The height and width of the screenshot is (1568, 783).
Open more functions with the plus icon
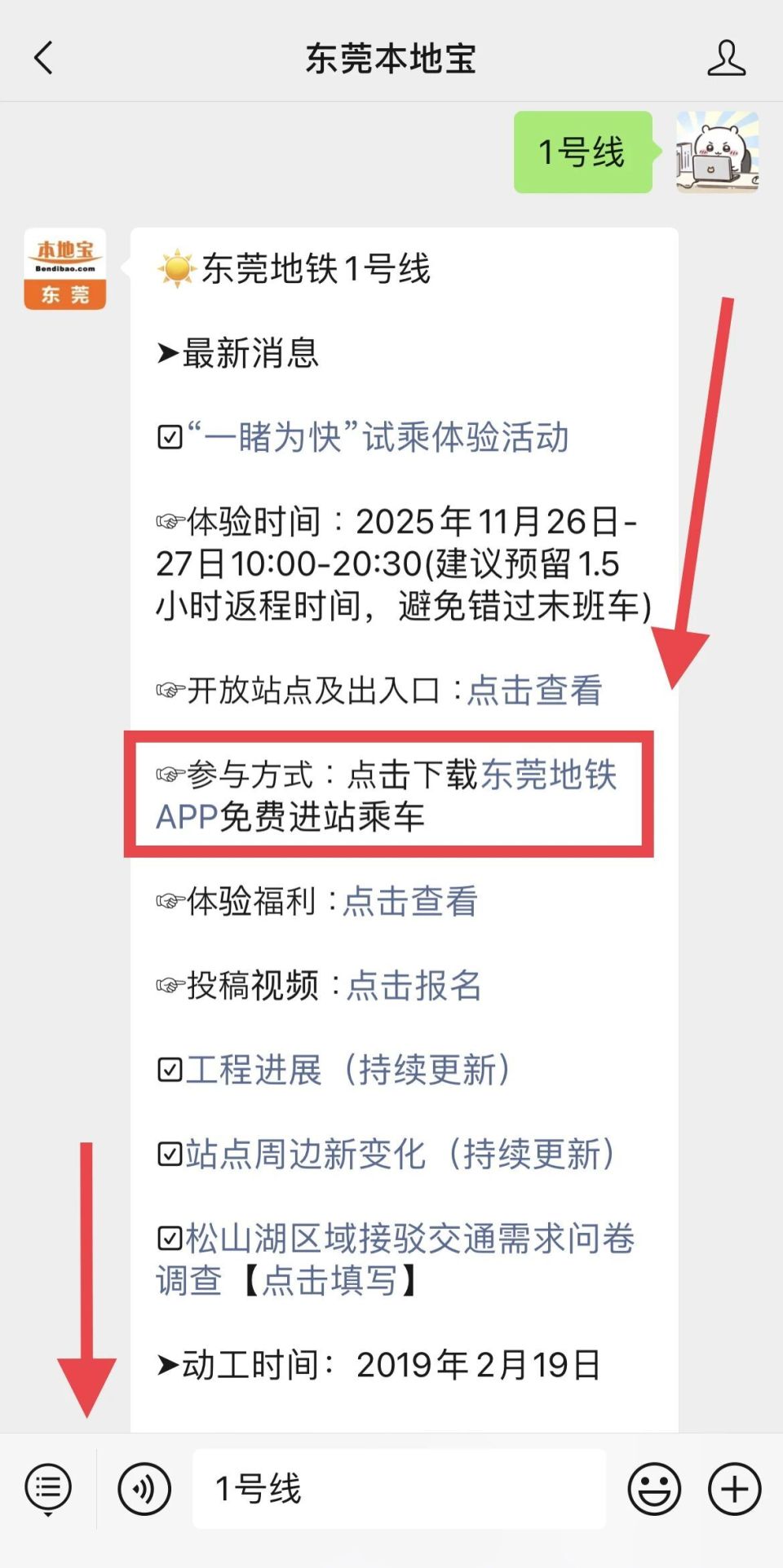733,1488
